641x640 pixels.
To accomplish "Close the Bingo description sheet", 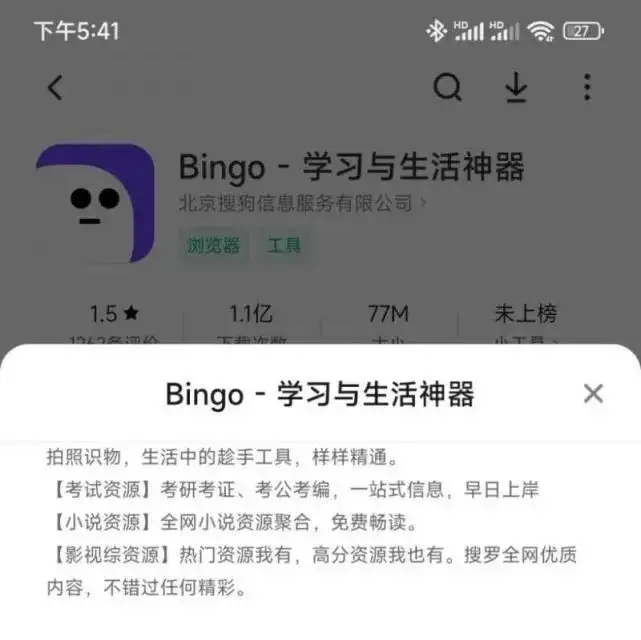I will coord(593,393).
